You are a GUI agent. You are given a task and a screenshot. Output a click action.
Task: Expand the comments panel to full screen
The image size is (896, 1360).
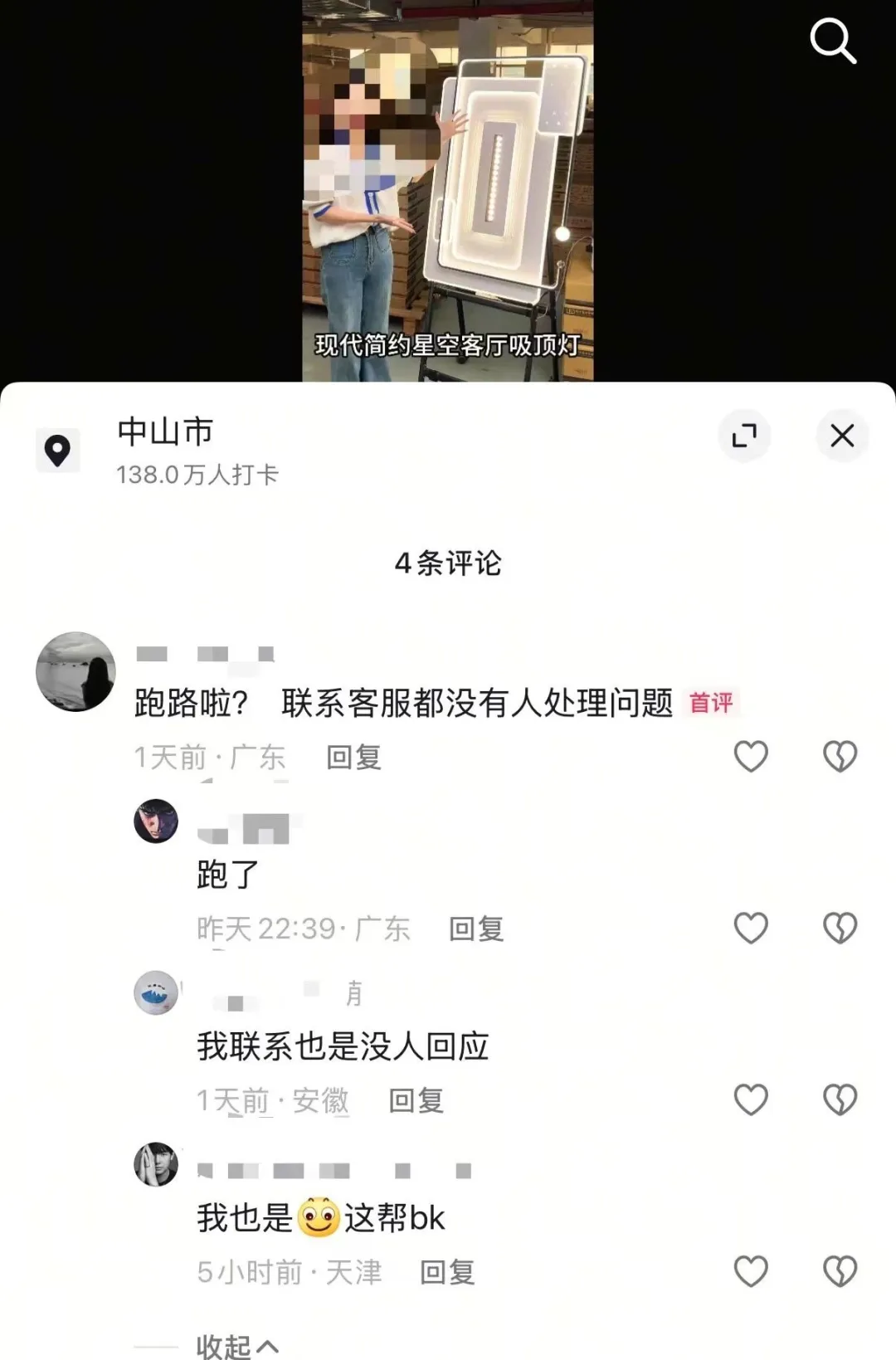pos(744,436)
